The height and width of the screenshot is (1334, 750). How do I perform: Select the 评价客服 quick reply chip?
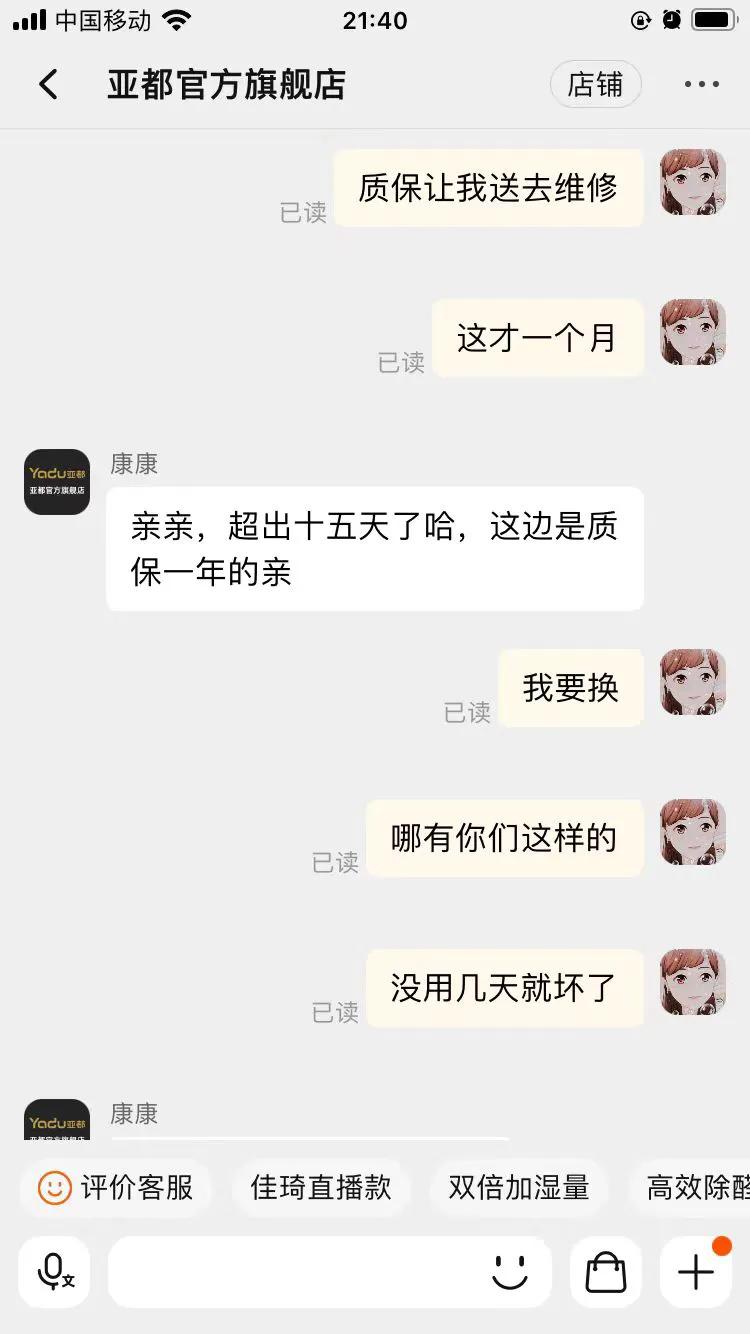(115, 1188)
